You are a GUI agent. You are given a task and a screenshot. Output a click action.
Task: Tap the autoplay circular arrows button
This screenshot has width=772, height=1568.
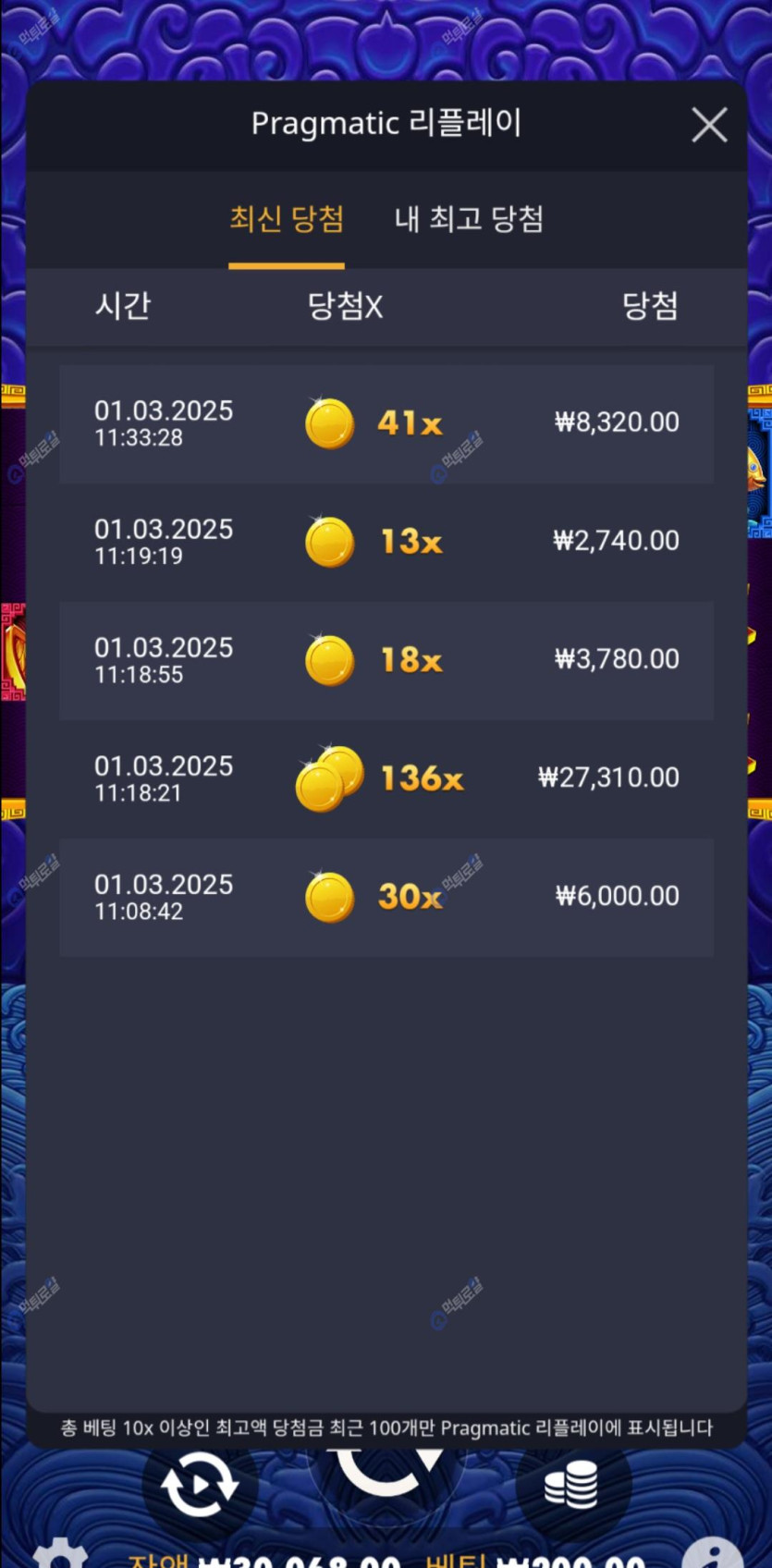(199, 1485)
